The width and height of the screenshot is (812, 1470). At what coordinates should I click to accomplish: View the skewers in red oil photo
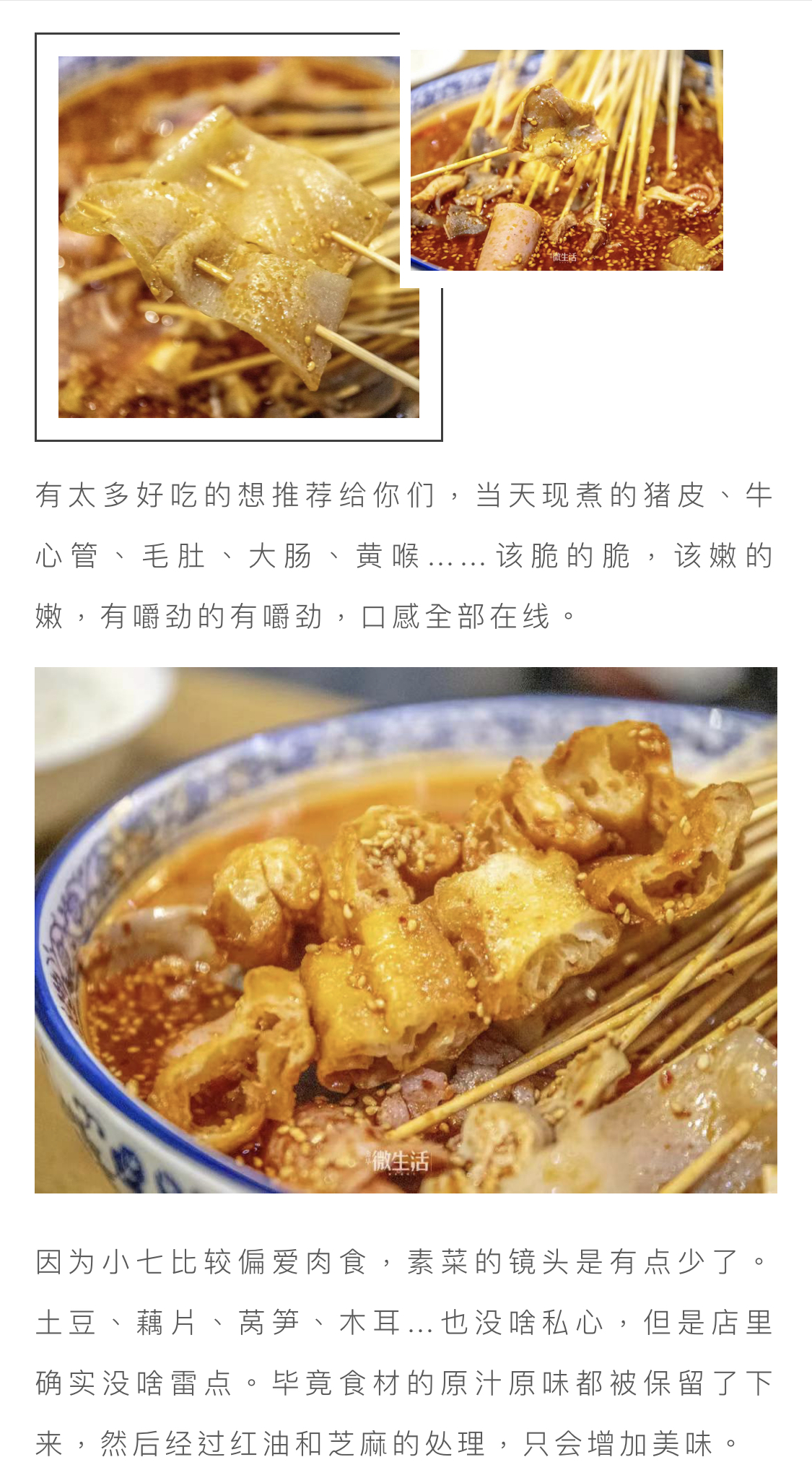click(x=567, y=160)
